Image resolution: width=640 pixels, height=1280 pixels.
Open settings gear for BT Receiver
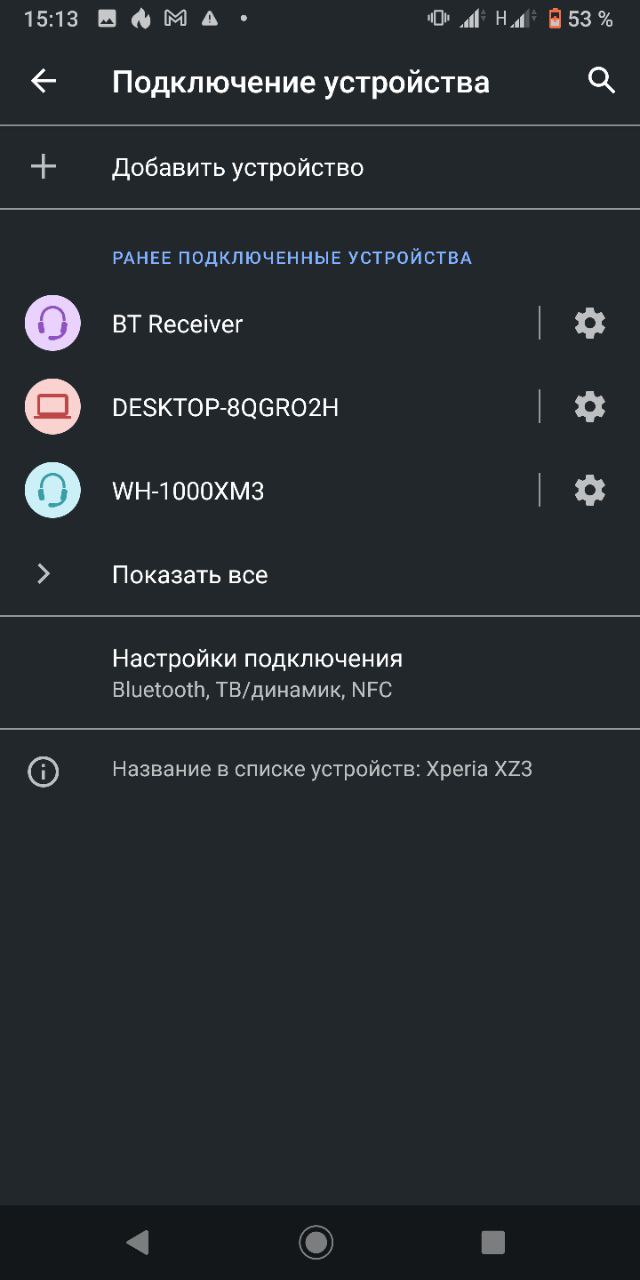coord(590,323)
